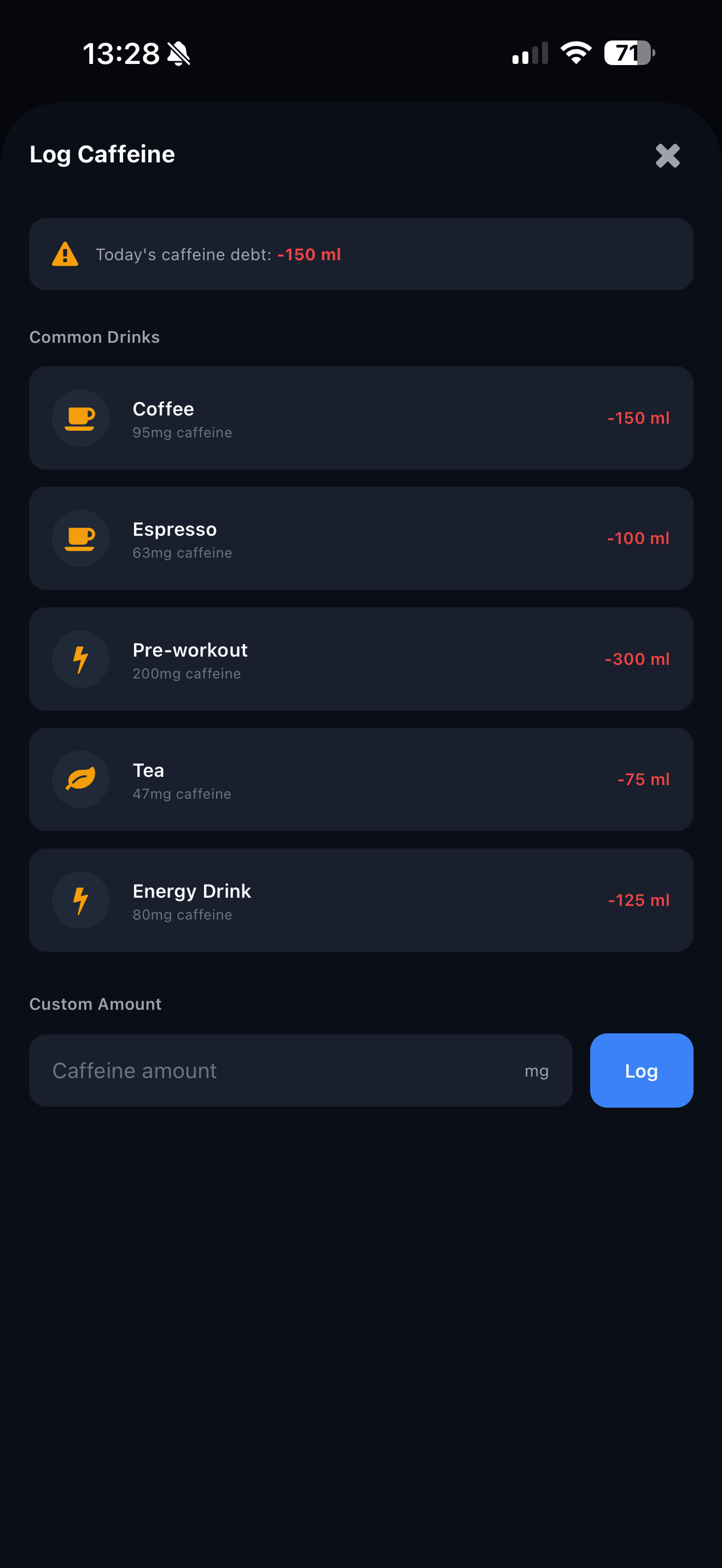Tap the Pre-workout lightning bolt icon

coord(80,659)
